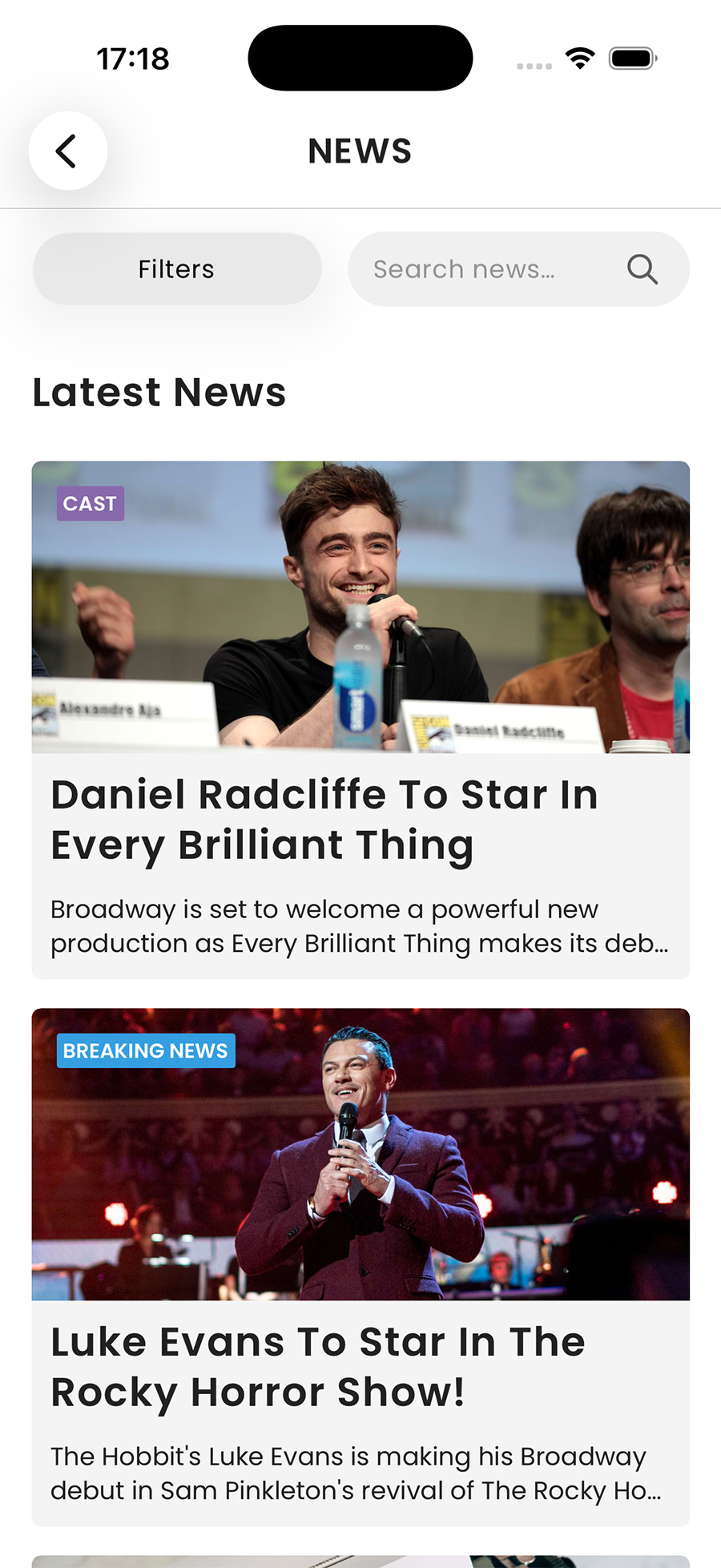The width and height of the screenshot is (721, 1568).
Task: Tap the back arrow icon
Action: click(67, 151)
